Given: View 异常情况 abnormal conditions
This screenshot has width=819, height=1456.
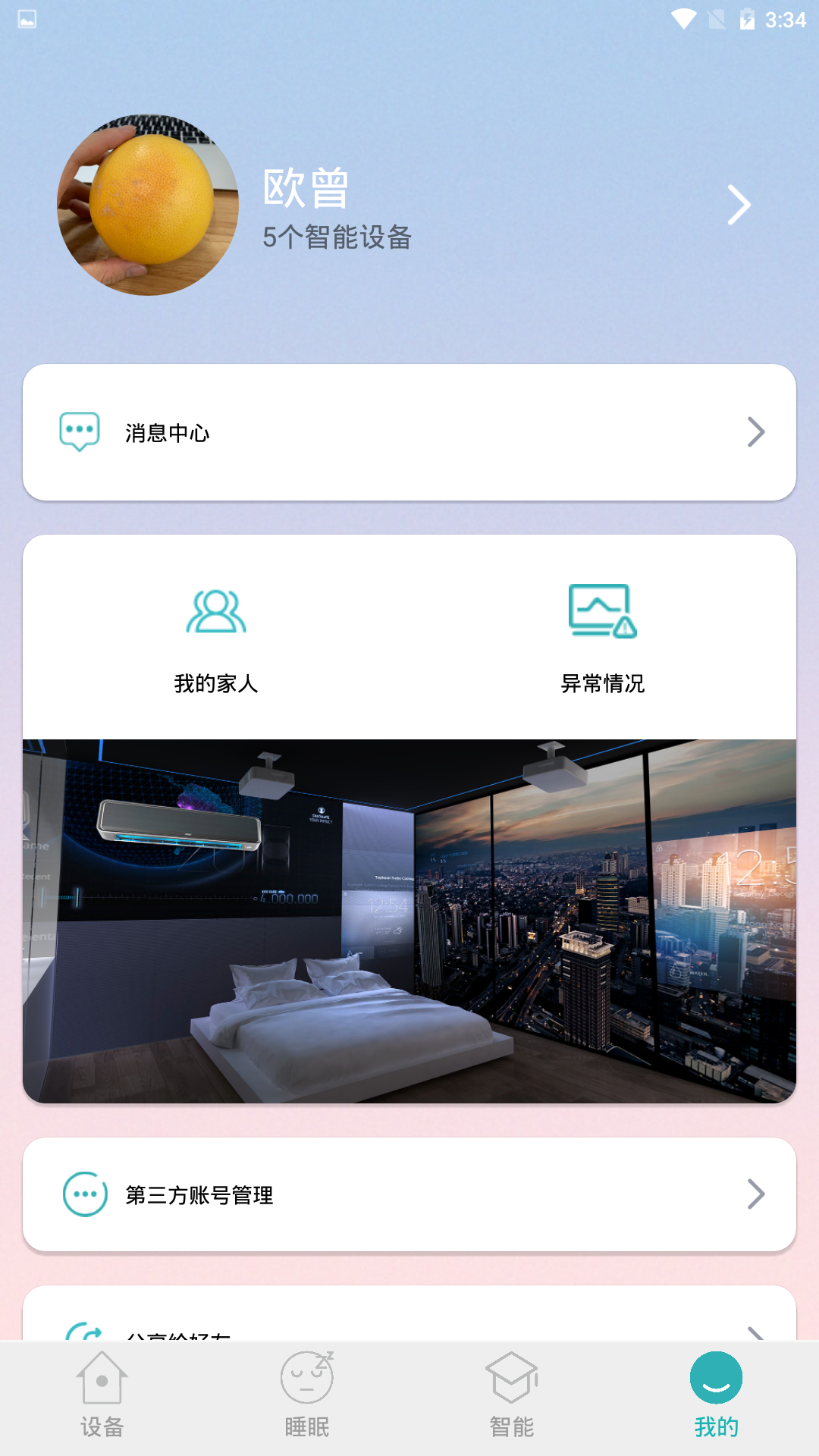Looking at the screenshot, I should tap(603, 637).
